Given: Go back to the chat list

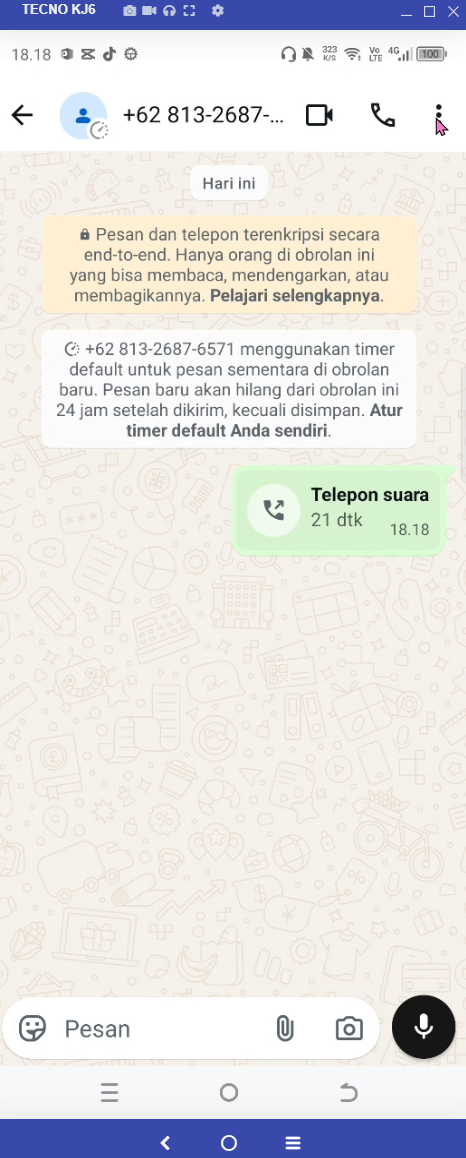Looking at the screenshot, I should tap(22, 115).
